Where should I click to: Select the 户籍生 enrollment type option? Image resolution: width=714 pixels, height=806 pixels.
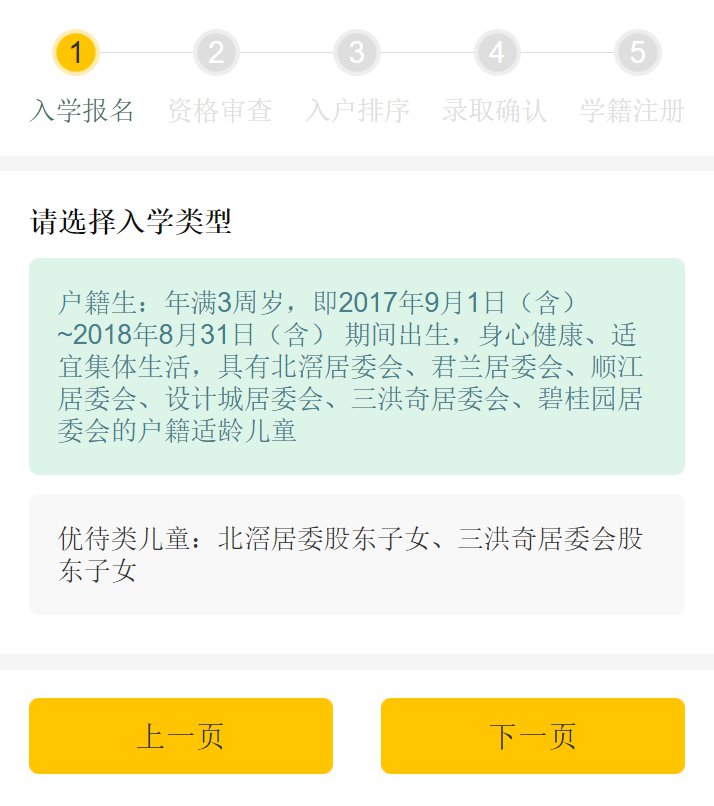(x=356, y=366)
